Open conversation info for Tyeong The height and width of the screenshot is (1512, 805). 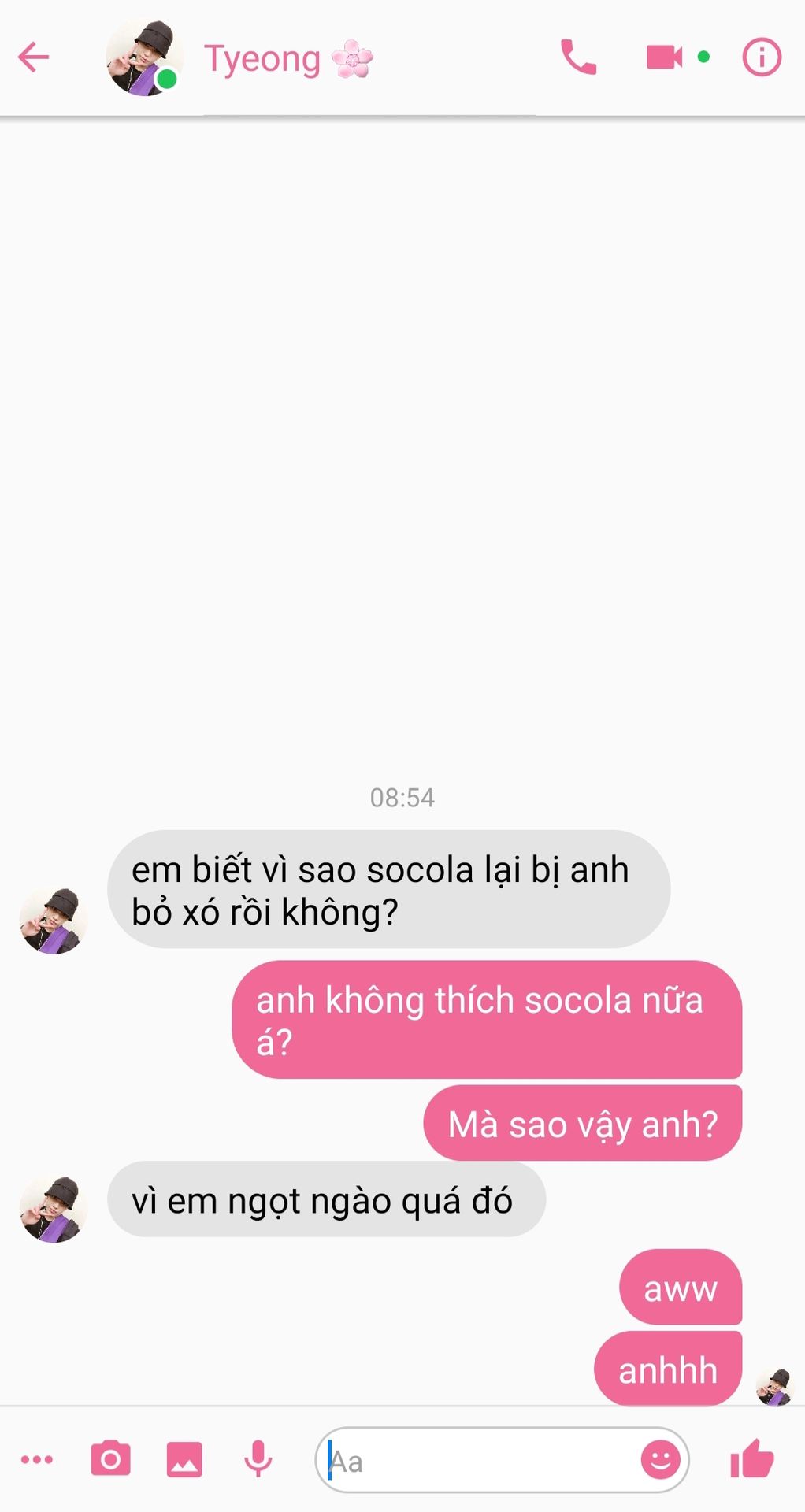coord(762,57)
